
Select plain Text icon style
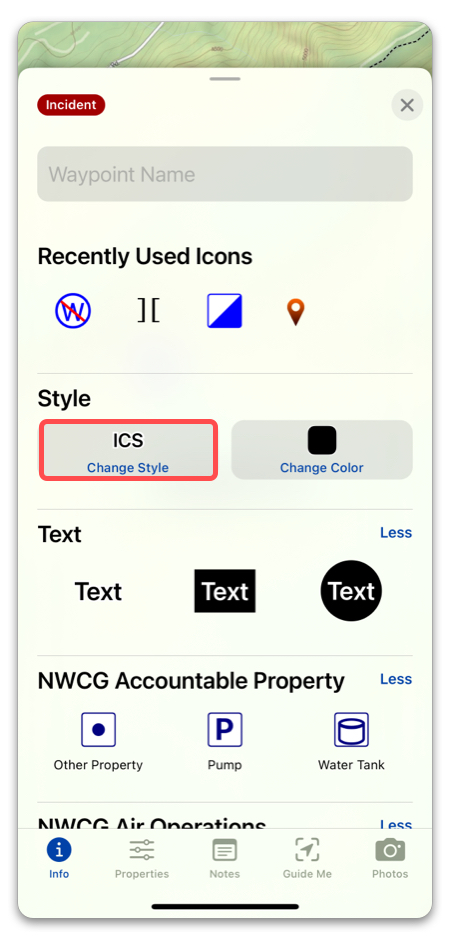[x=98, y=591]
